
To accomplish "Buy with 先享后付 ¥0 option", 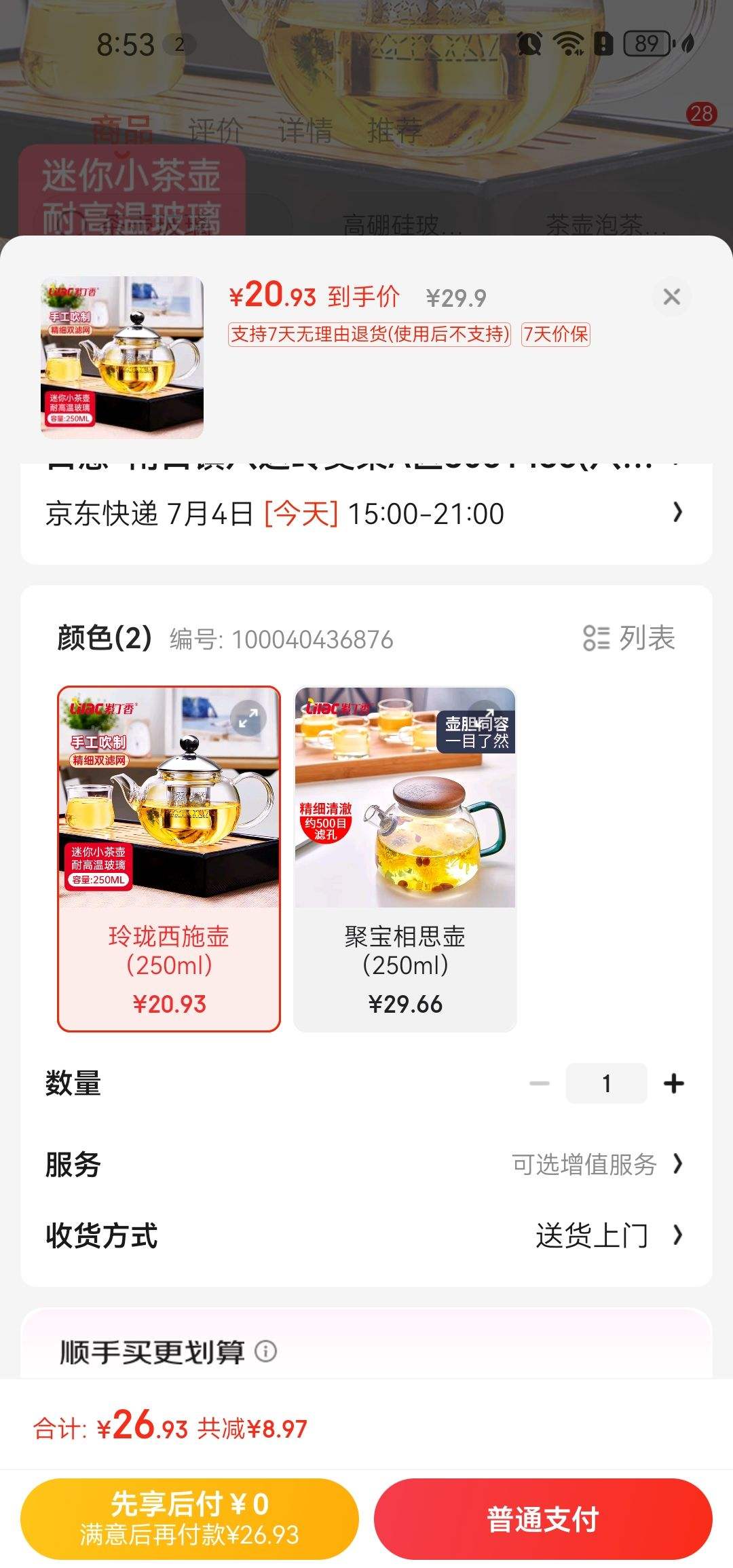I will pyautogui.click(x=189, y=1519).
